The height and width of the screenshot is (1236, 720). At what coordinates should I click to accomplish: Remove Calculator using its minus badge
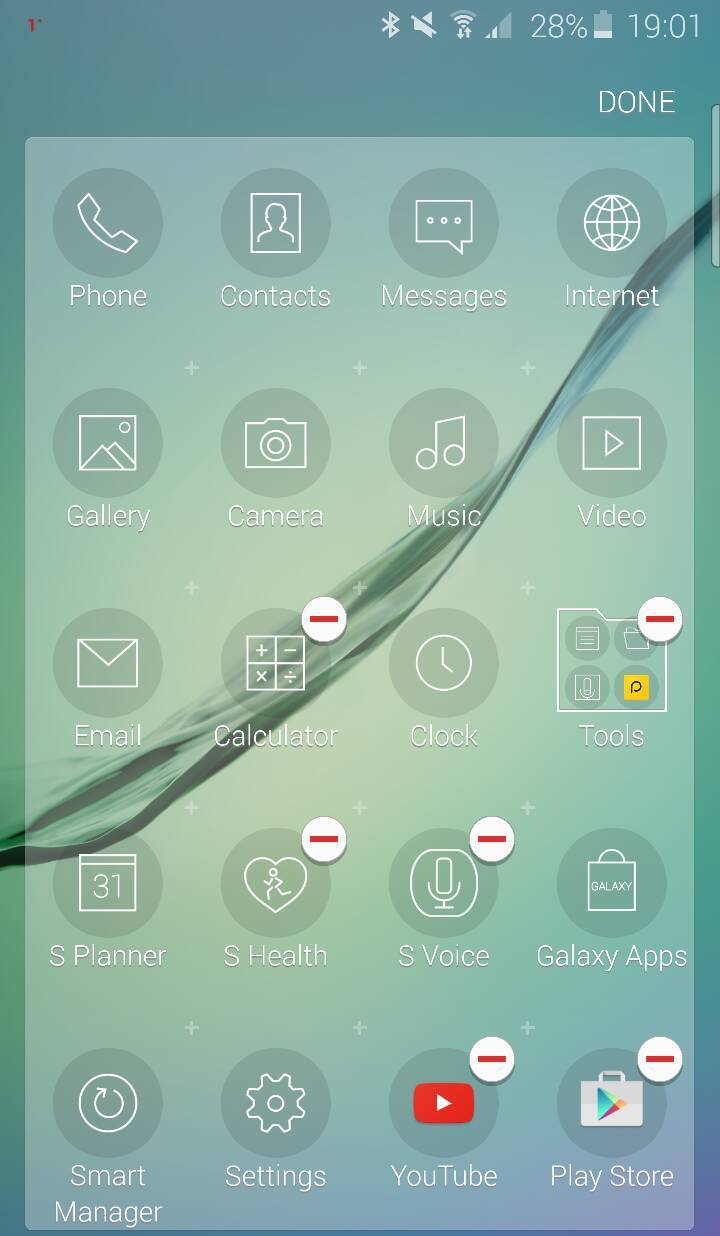point(323,619)
